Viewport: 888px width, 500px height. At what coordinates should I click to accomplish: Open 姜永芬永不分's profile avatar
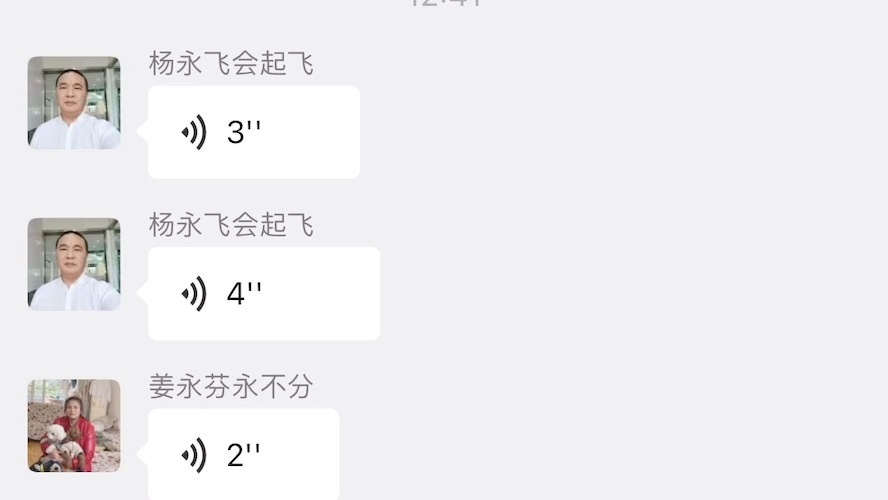click(x=74, y=425)
